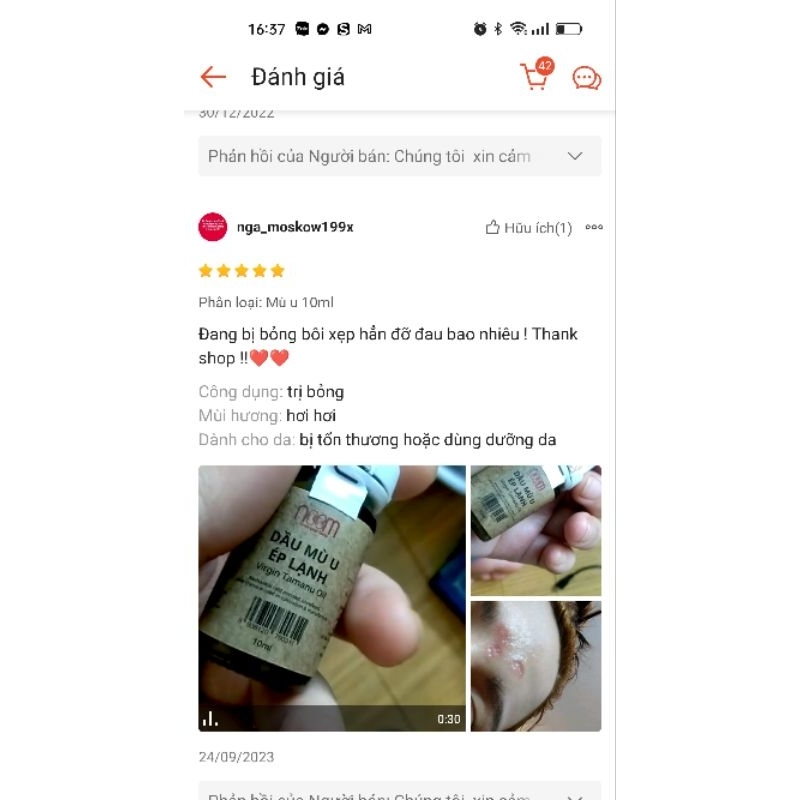Open the chat messages icon

coord(586,78)
